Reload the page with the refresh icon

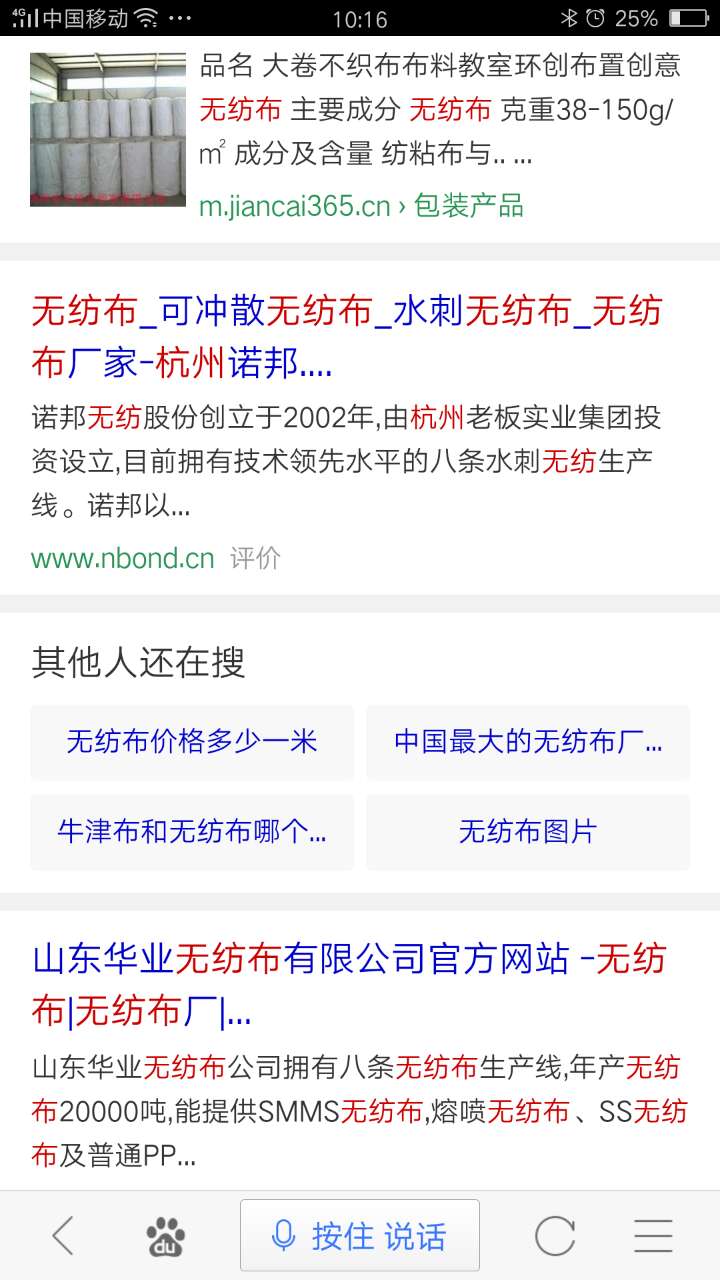point(554,1236)
